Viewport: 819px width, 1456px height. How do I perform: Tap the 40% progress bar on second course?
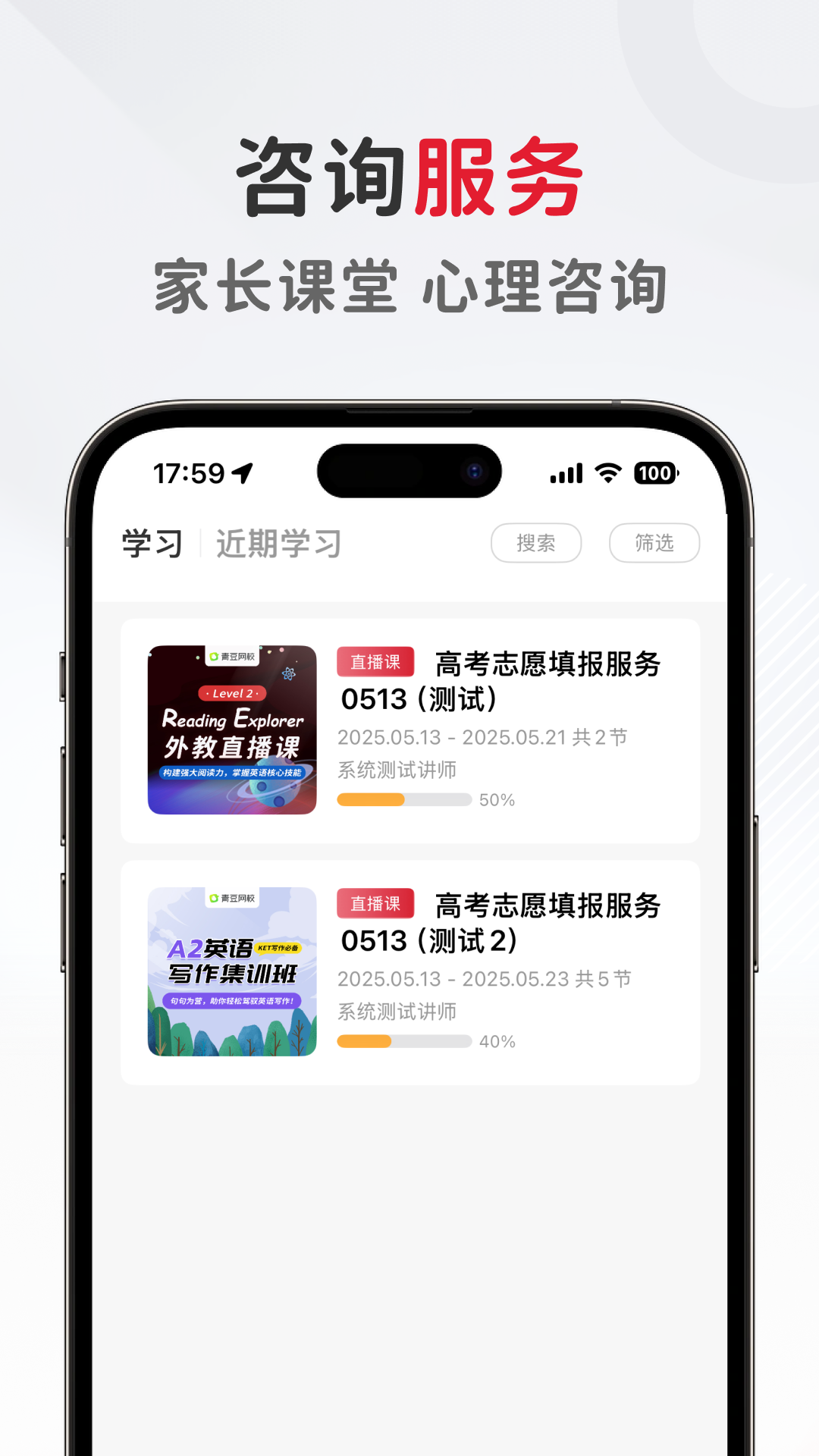click(x=404, y=1041)
